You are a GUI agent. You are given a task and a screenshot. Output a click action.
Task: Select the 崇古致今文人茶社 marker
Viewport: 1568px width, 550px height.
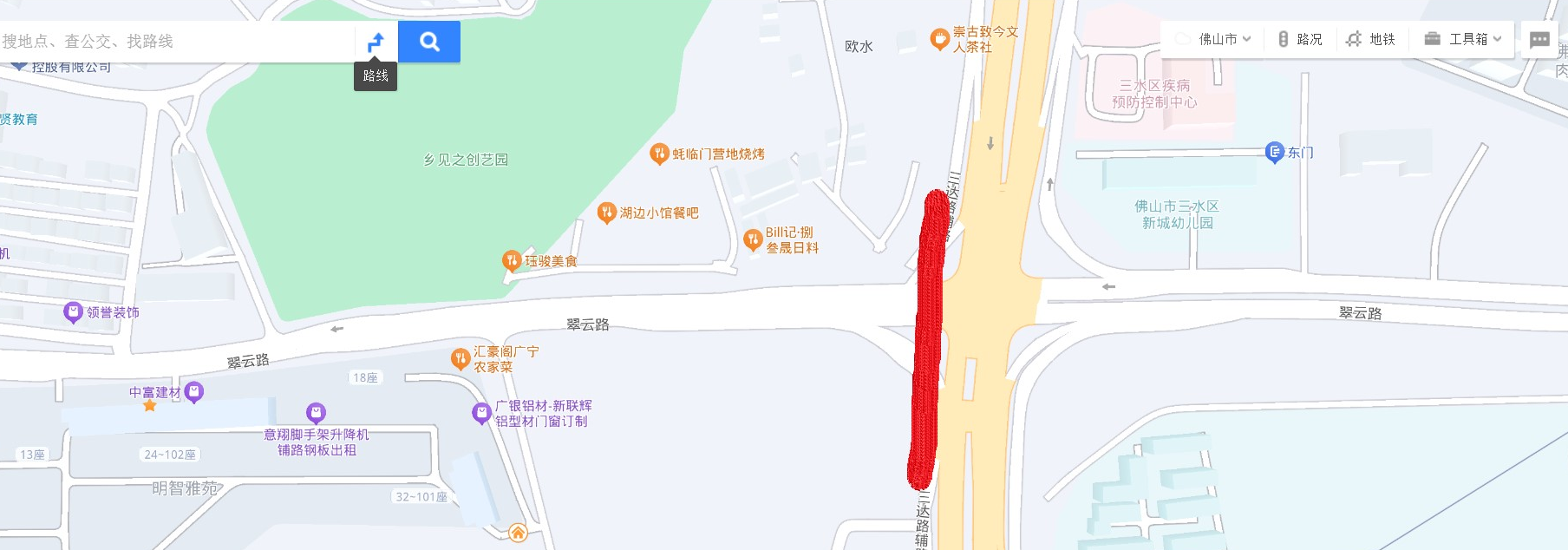[x=939, y=38]
